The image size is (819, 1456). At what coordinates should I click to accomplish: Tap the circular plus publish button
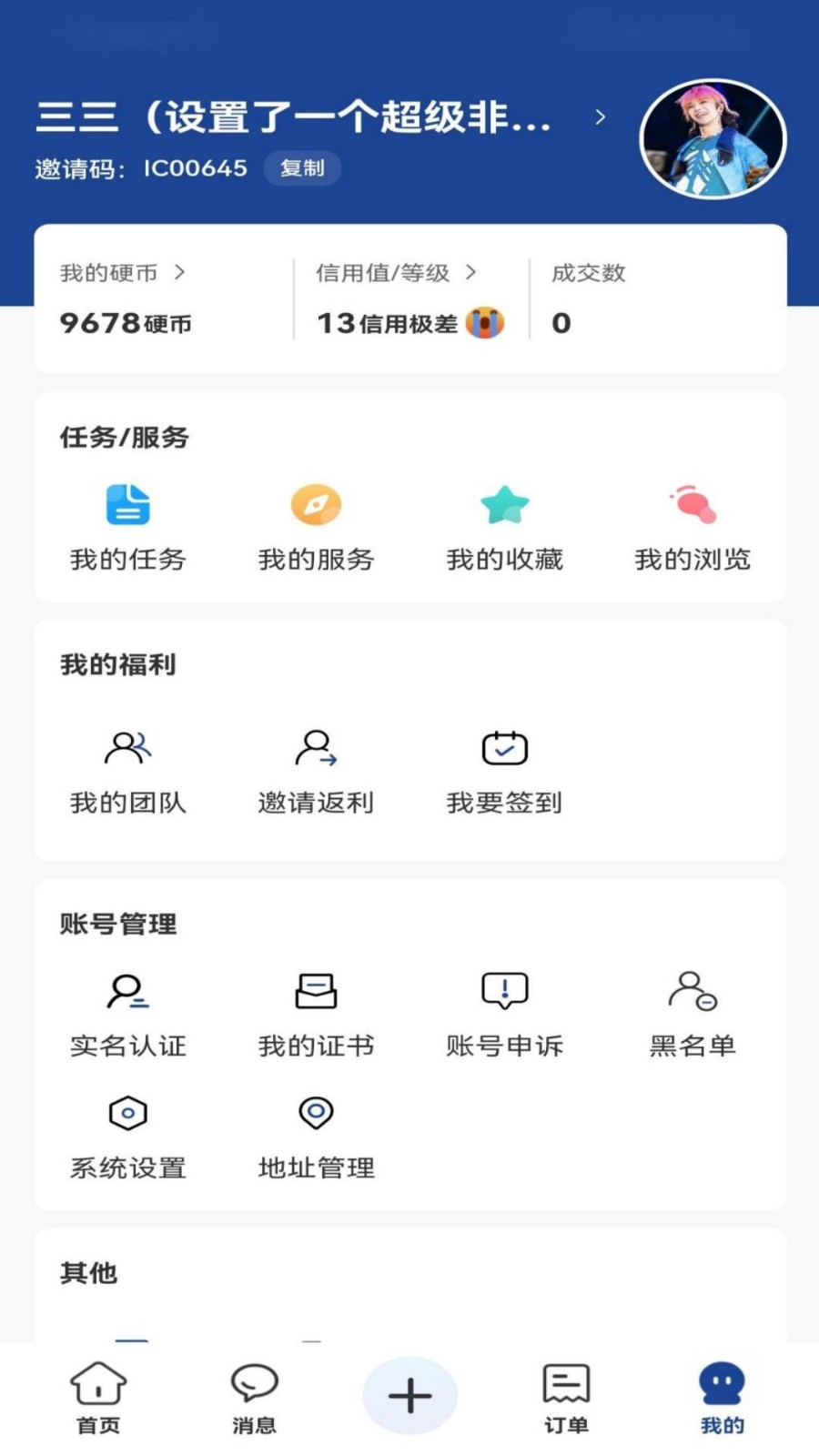409,1390
